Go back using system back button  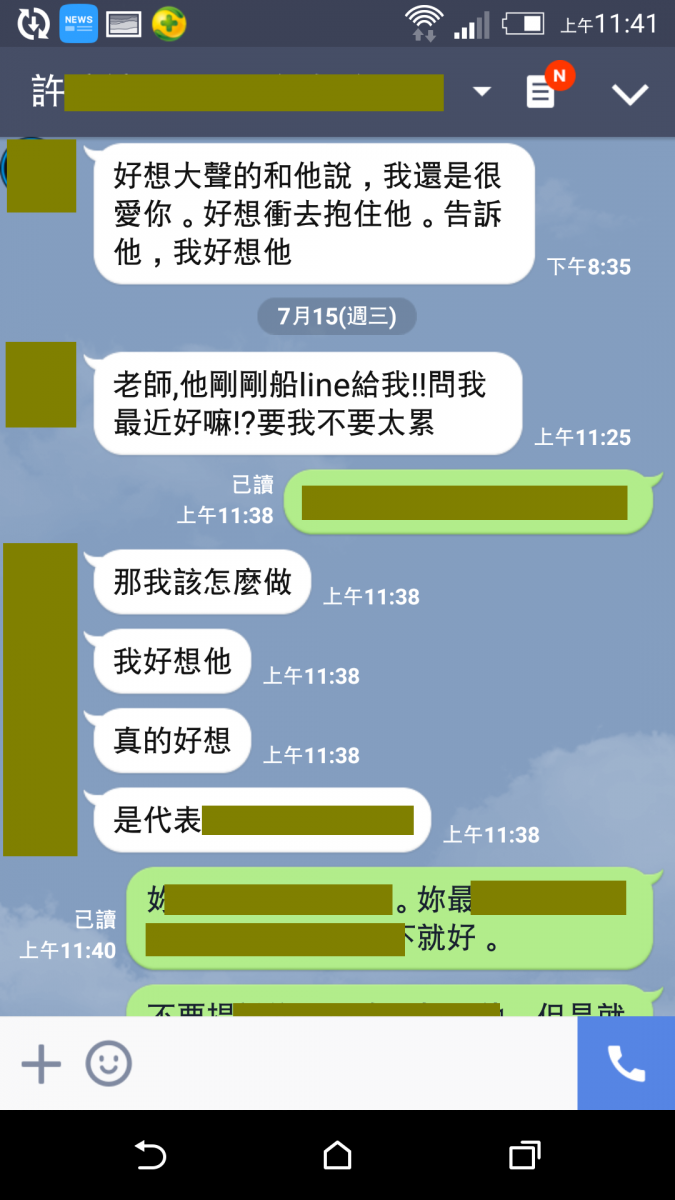[150, 1156]
